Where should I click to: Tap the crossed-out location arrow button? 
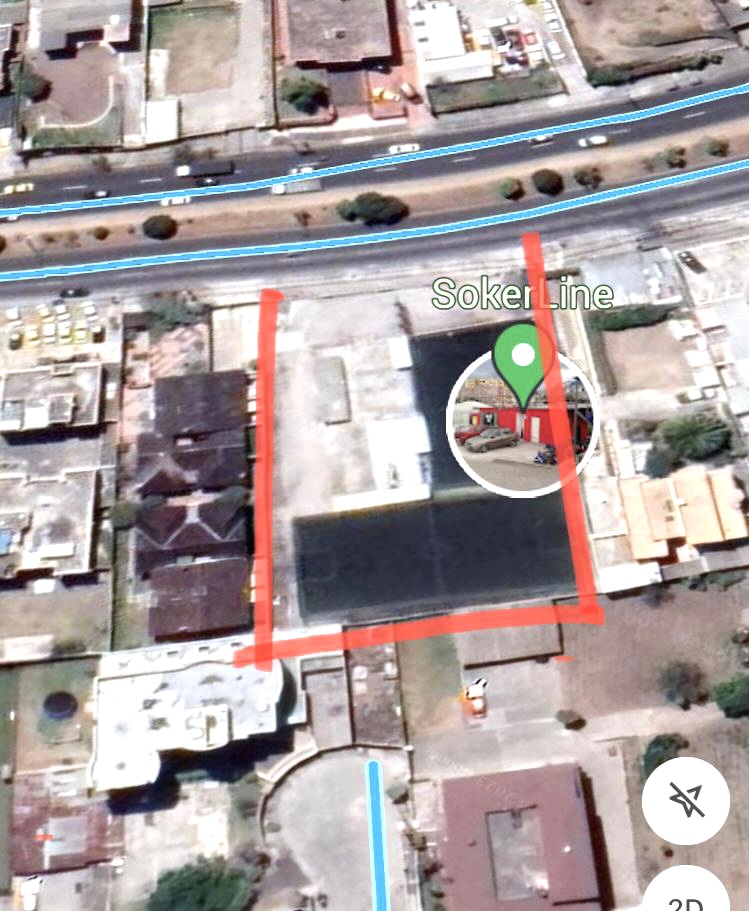point(685,800)
